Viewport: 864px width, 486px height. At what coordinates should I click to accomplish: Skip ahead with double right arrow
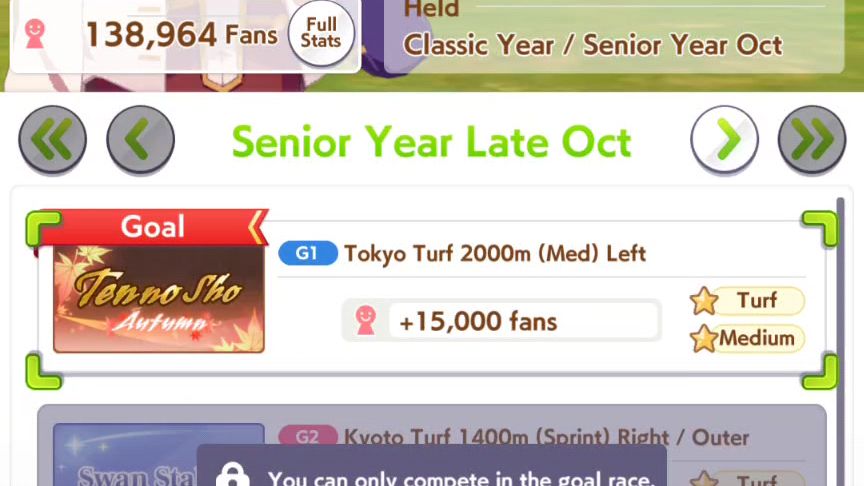[x=812, y=141]
